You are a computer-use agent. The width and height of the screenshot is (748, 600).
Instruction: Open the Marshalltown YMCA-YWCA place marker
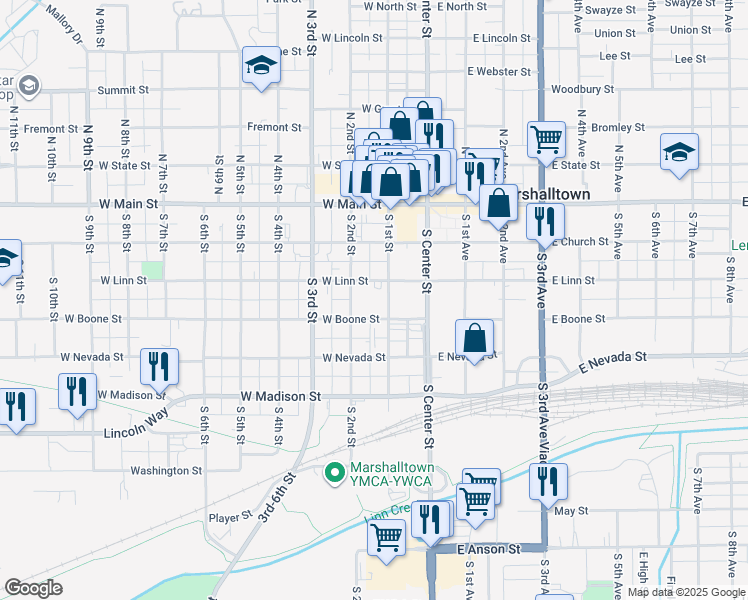tap(335, 472)
